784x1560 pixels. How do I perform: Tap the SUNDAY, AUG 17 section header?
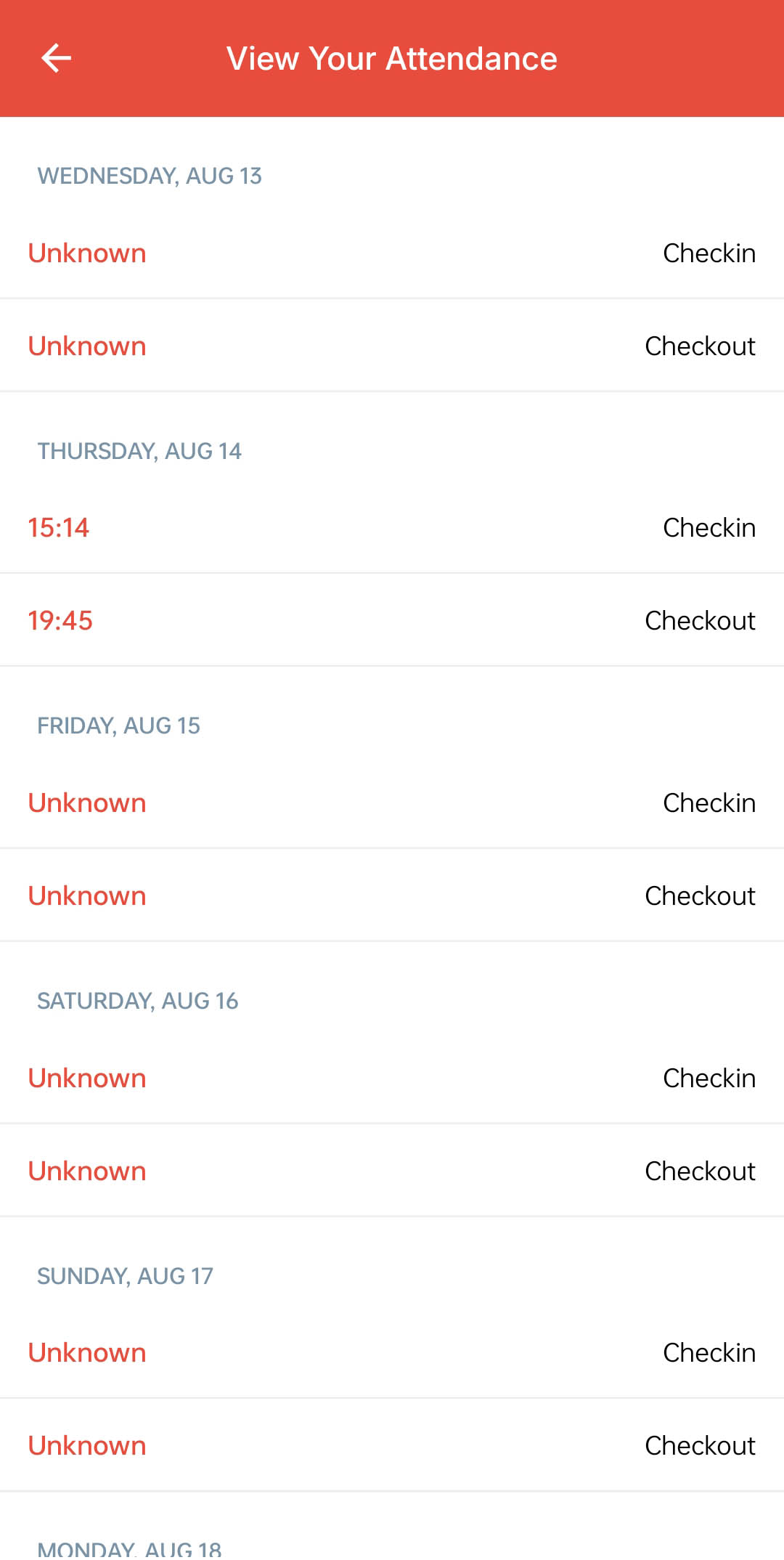click(125, 1275)
